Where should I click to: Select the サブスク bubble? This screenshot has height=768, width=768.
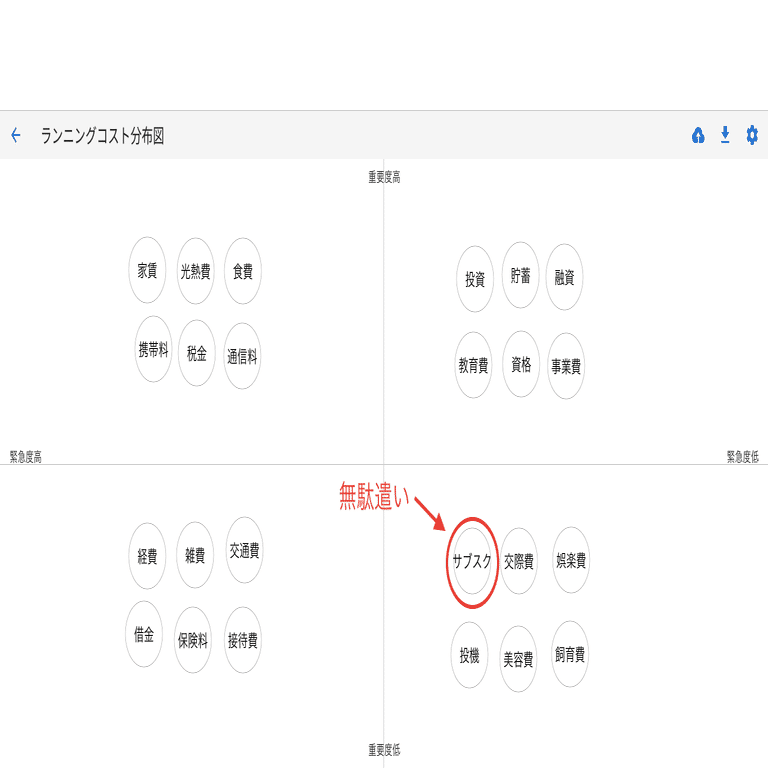(472, 562)
